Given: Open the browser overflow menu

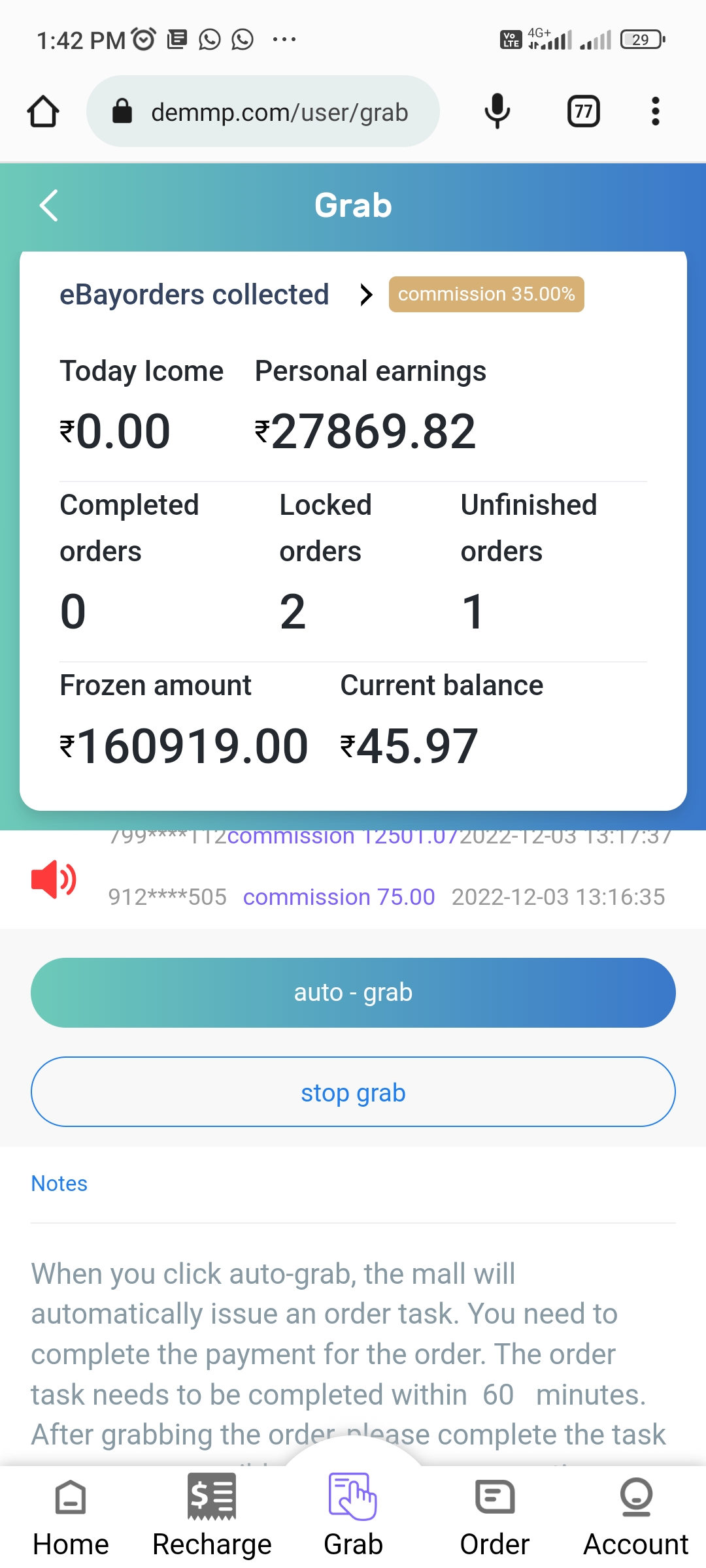Looking at the screenshot, I should [655, 112].
